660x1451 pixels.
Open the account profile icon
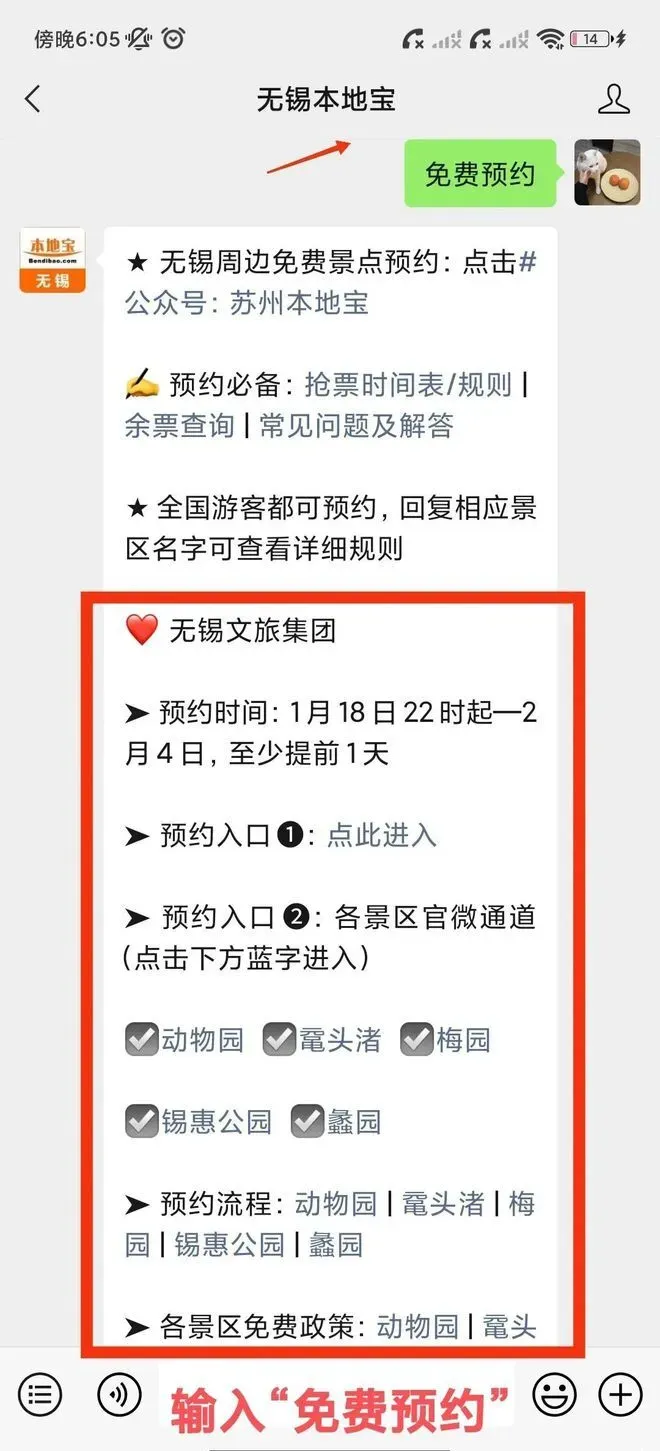[x=613, y=99]
